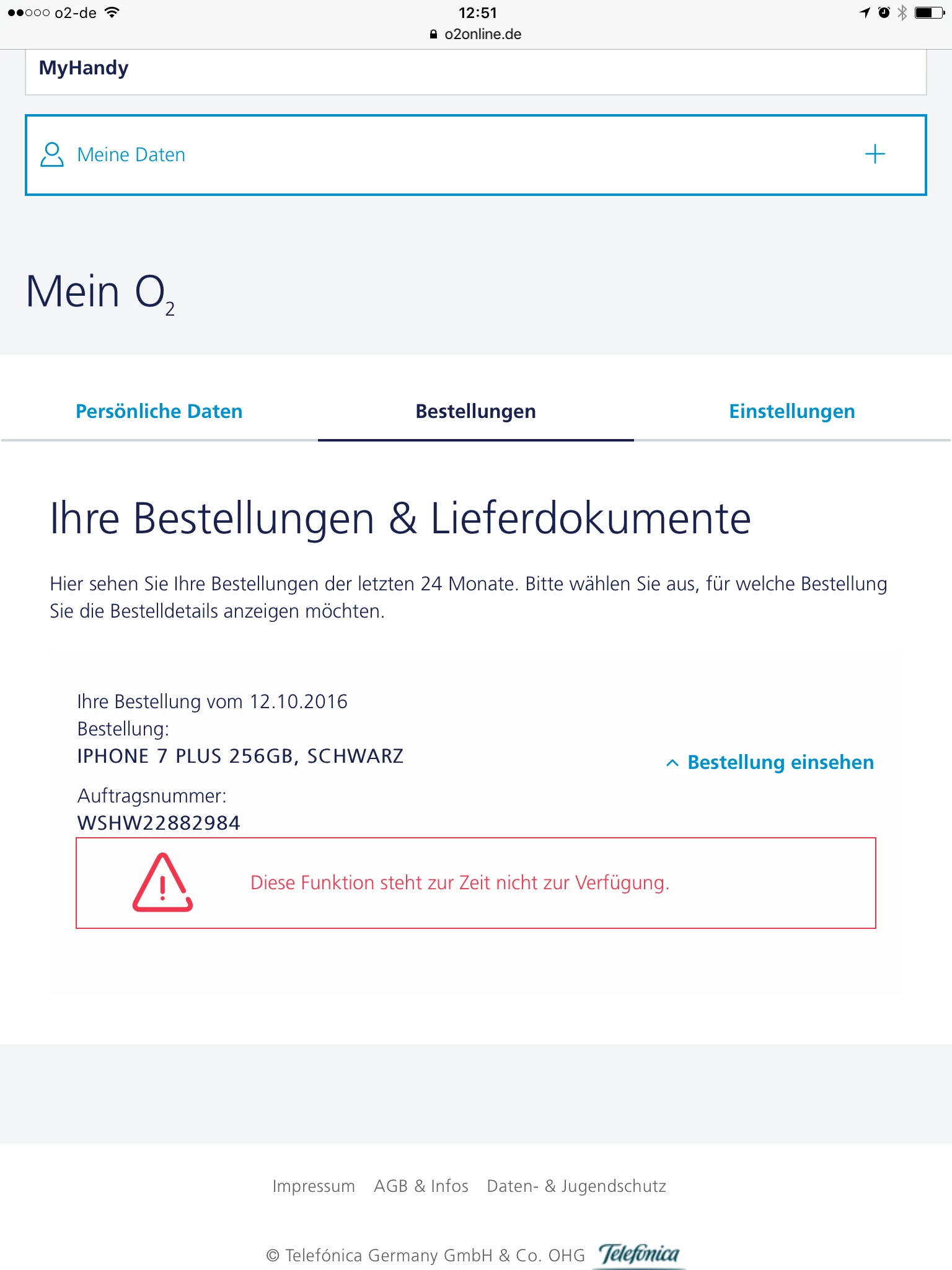Switch to the Persönliche Daten tab

click(159, 411)
